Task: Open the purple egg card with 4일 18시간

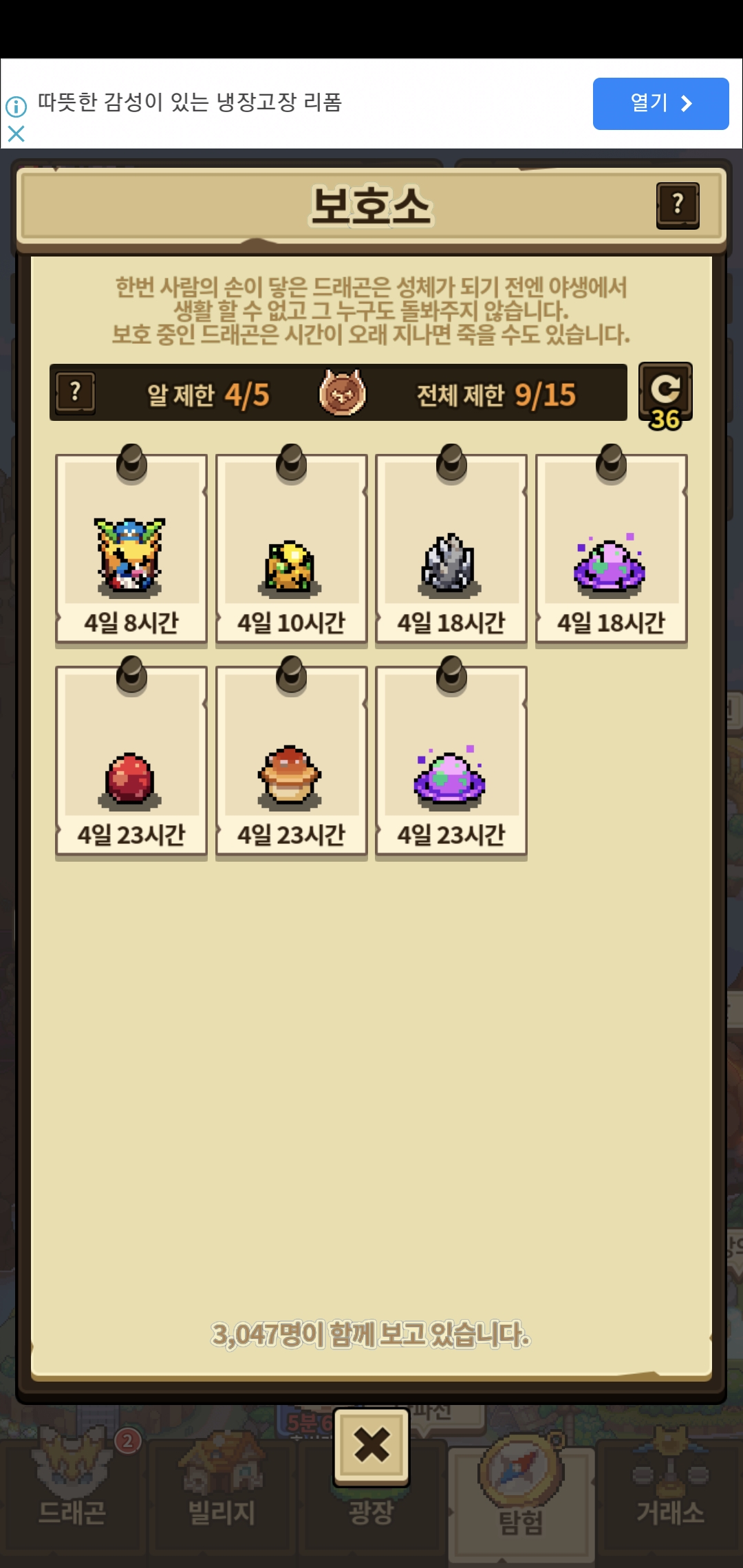Action: [x=611, y=550]
